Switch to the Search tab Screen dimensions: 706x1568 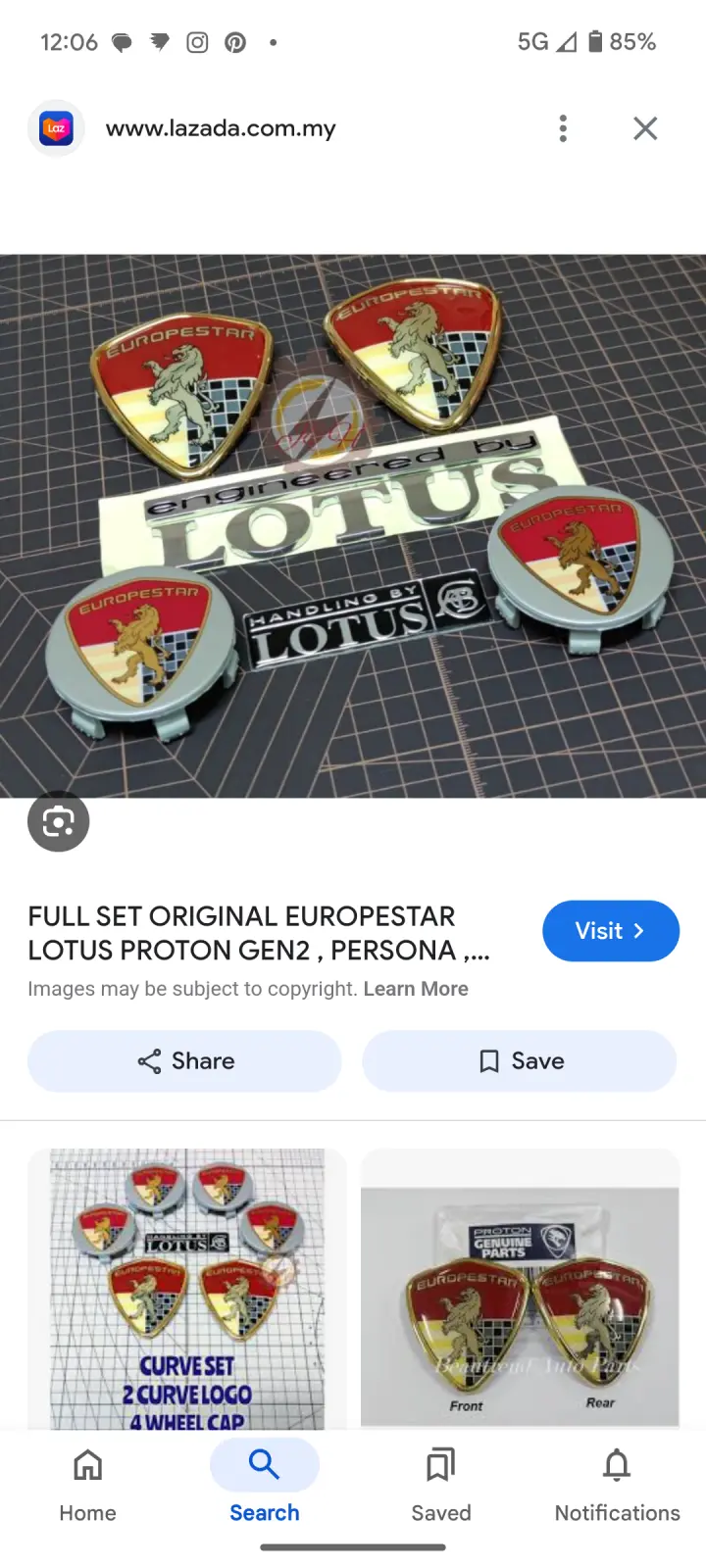tap(265, 1485)
